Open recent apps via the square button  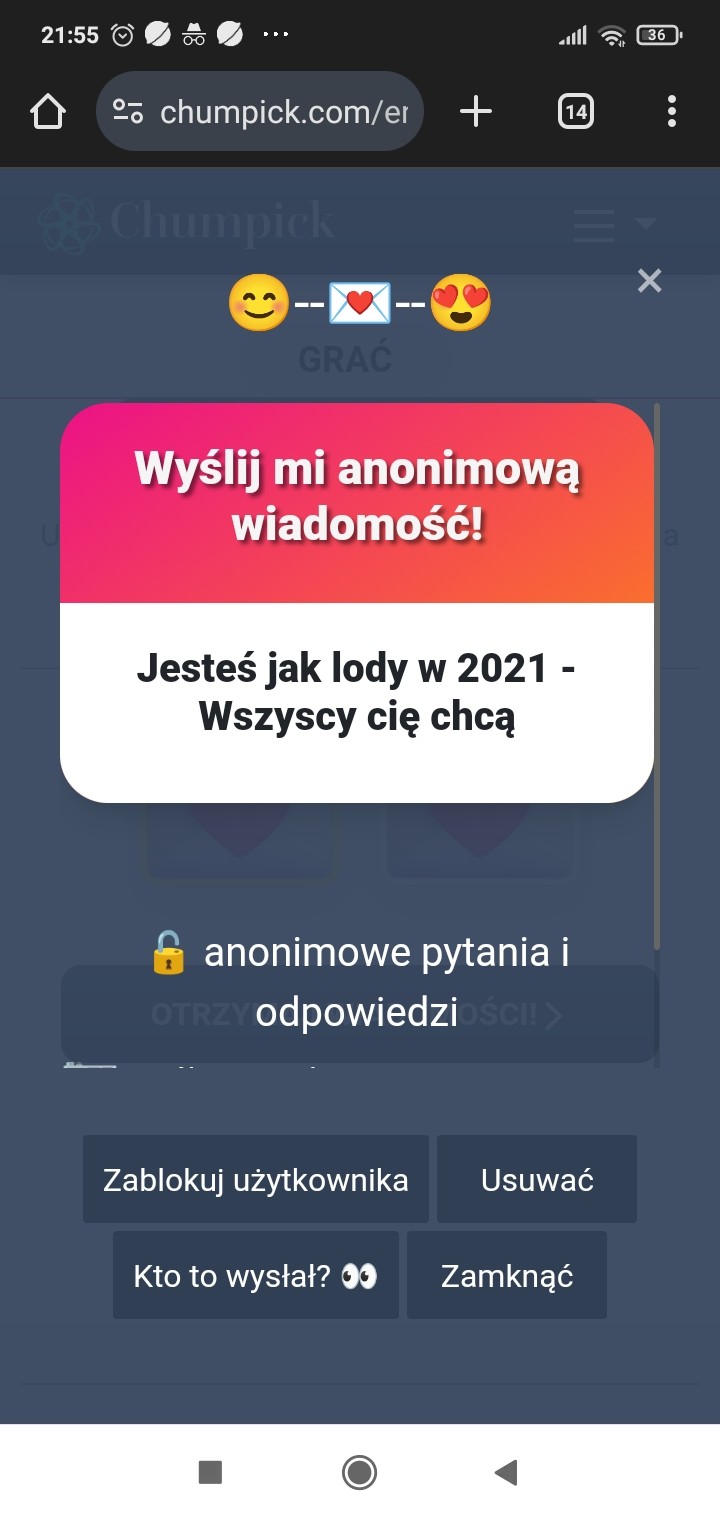point(210,1472)
